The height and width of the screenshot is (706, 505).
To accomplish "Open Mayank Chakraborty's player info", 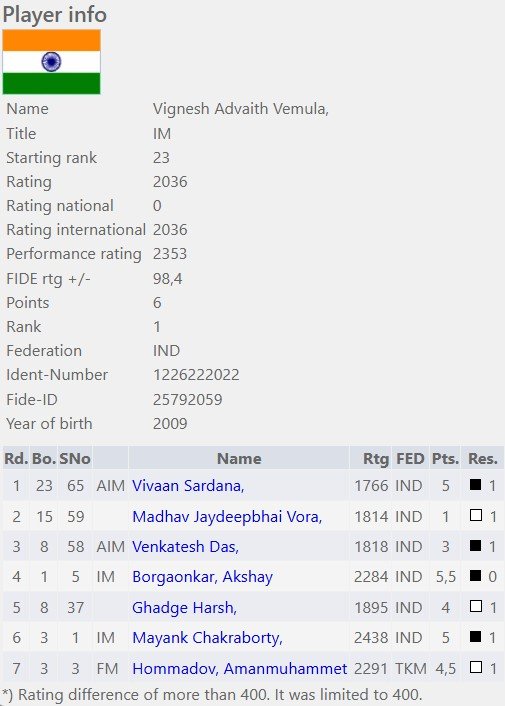I will tap(207, 638).
